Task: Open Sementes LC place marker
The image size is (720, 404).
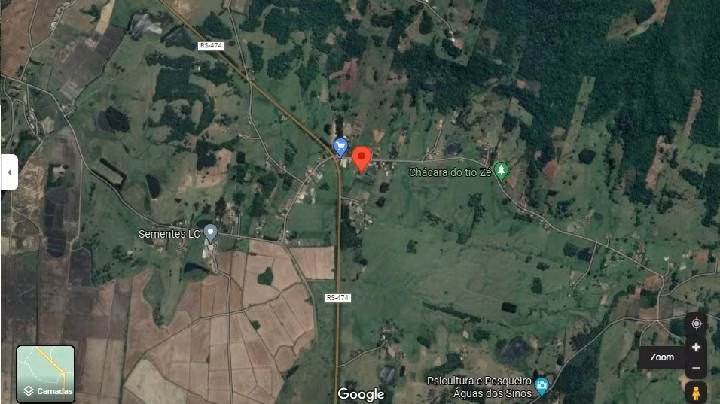Action: point(210,232)
